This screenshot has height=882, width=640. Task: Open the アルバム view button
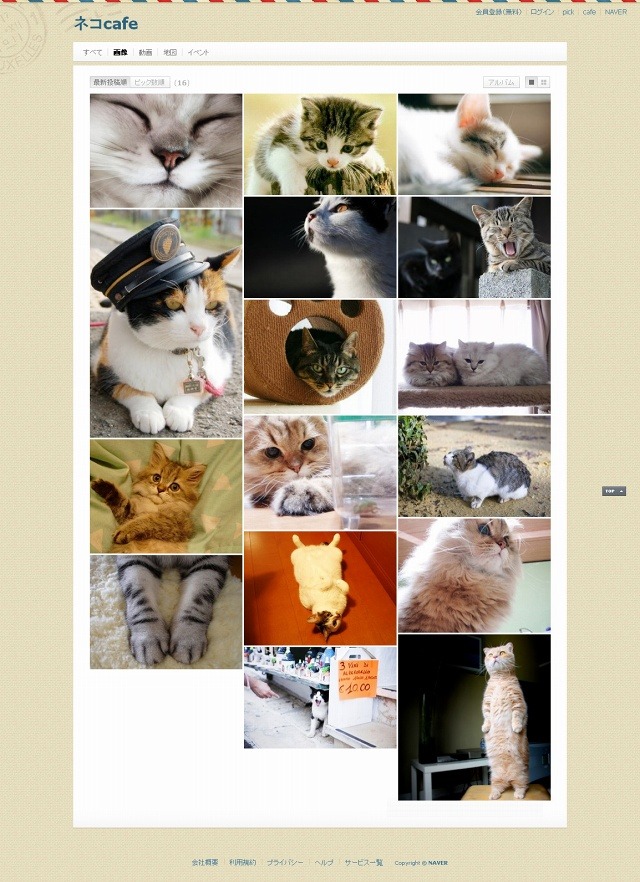coord(501,82)
